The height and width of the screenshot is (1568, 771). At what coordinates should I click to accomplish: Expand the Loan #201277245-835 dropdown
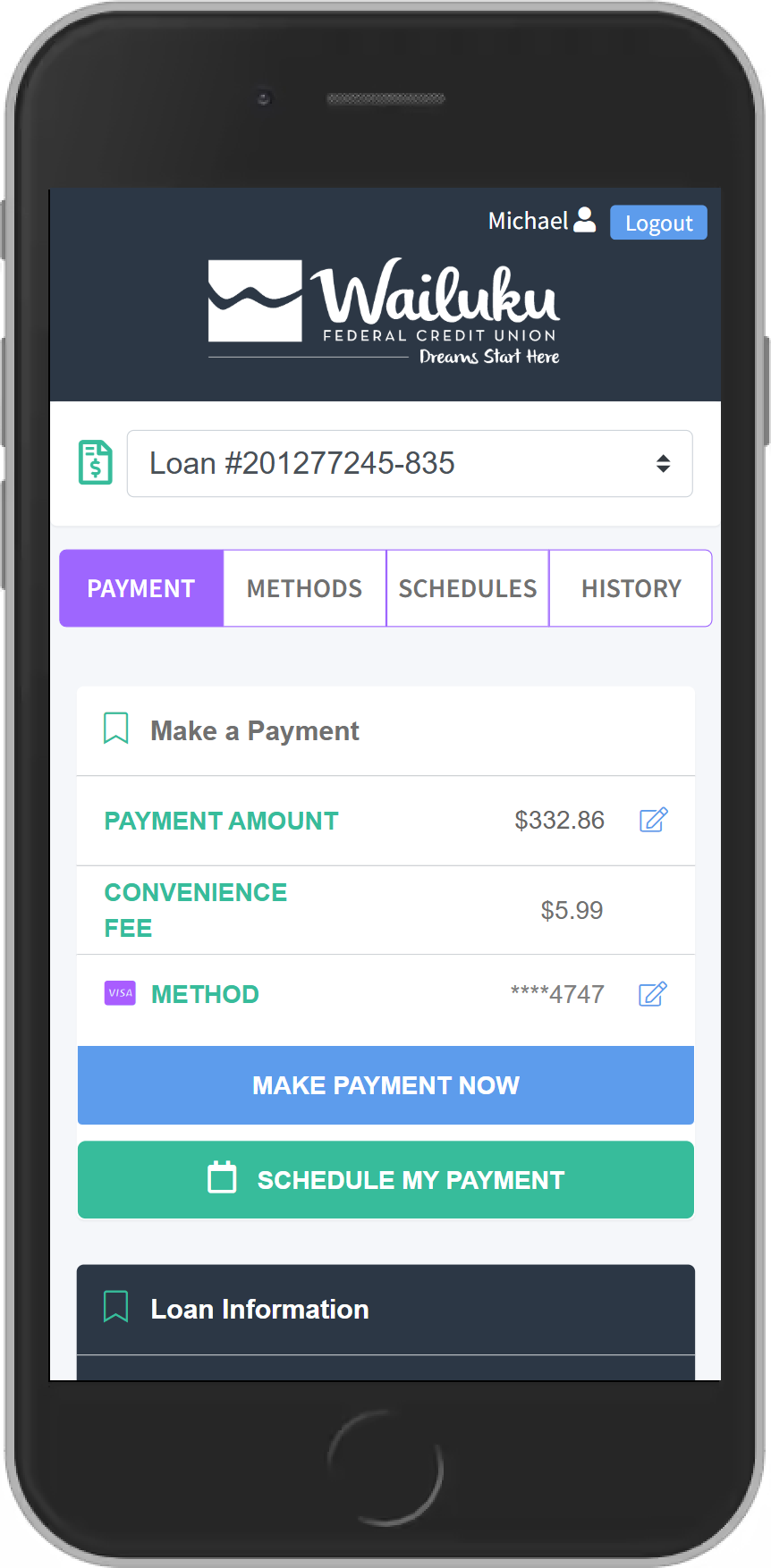pyautogui.click(x=410, y=463)
